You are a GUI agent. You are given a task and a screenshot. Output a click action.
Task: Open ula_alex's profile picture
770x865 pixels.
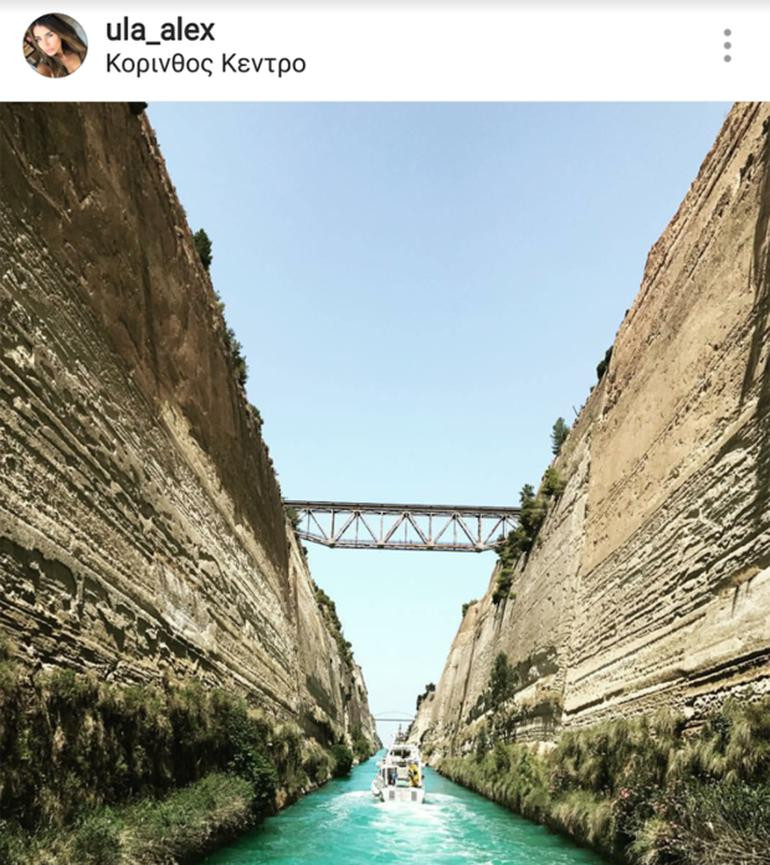click(x=55, y=46)
